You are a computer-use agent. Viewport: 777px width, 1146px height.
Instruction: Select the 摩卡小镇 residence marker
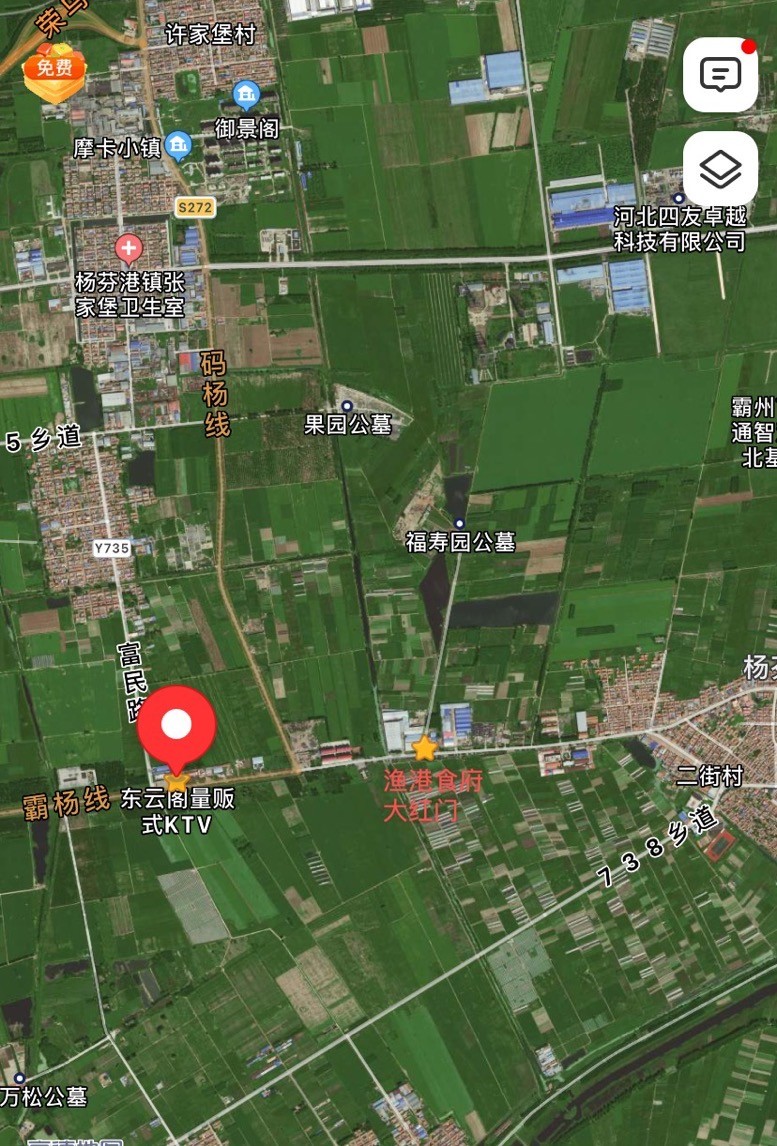tap(178, 147)
